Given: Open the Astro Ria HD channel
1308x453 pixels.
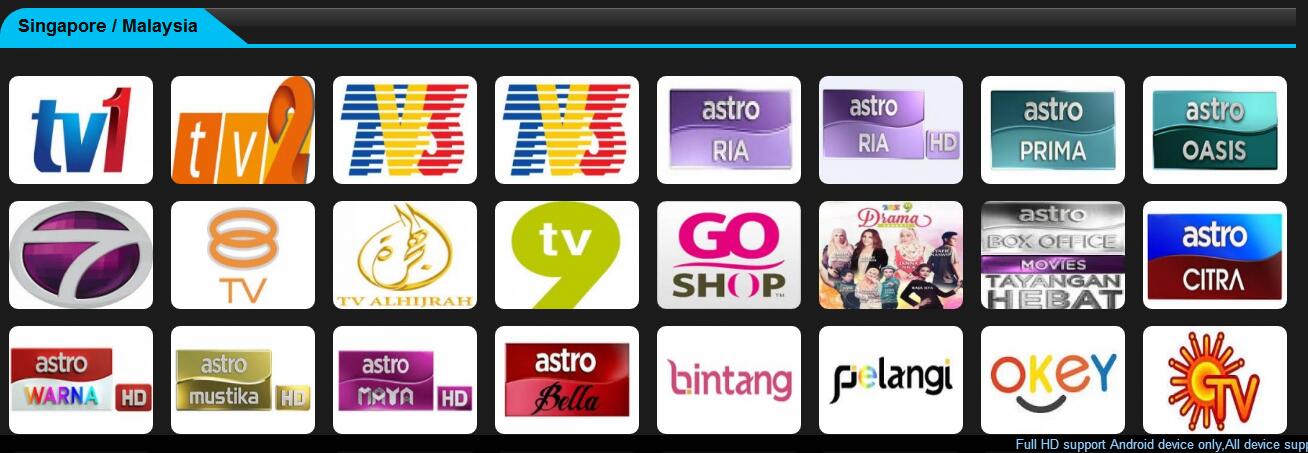Looking at the screenshot, I should [x=891, y=130].
